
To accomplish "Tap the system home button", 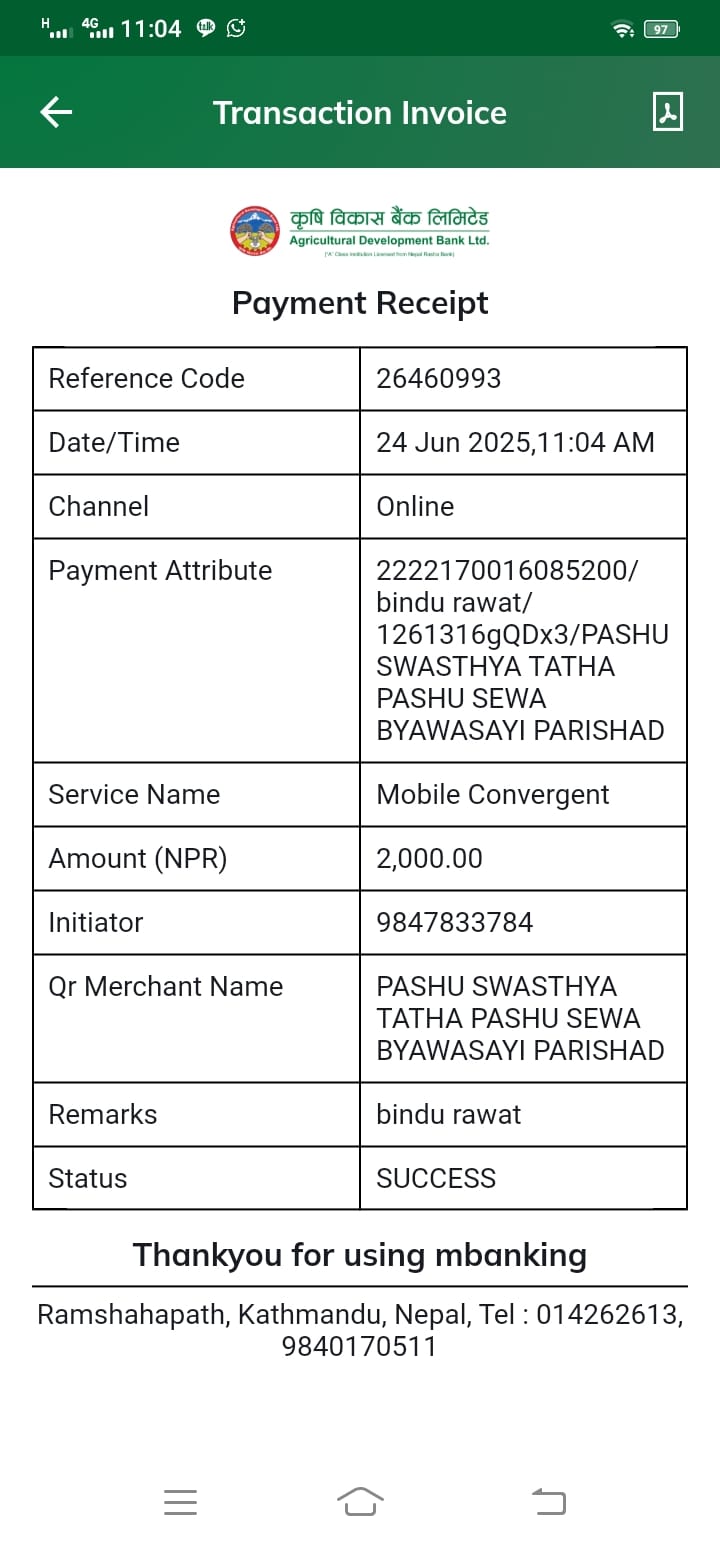I will click(360, 1501).
